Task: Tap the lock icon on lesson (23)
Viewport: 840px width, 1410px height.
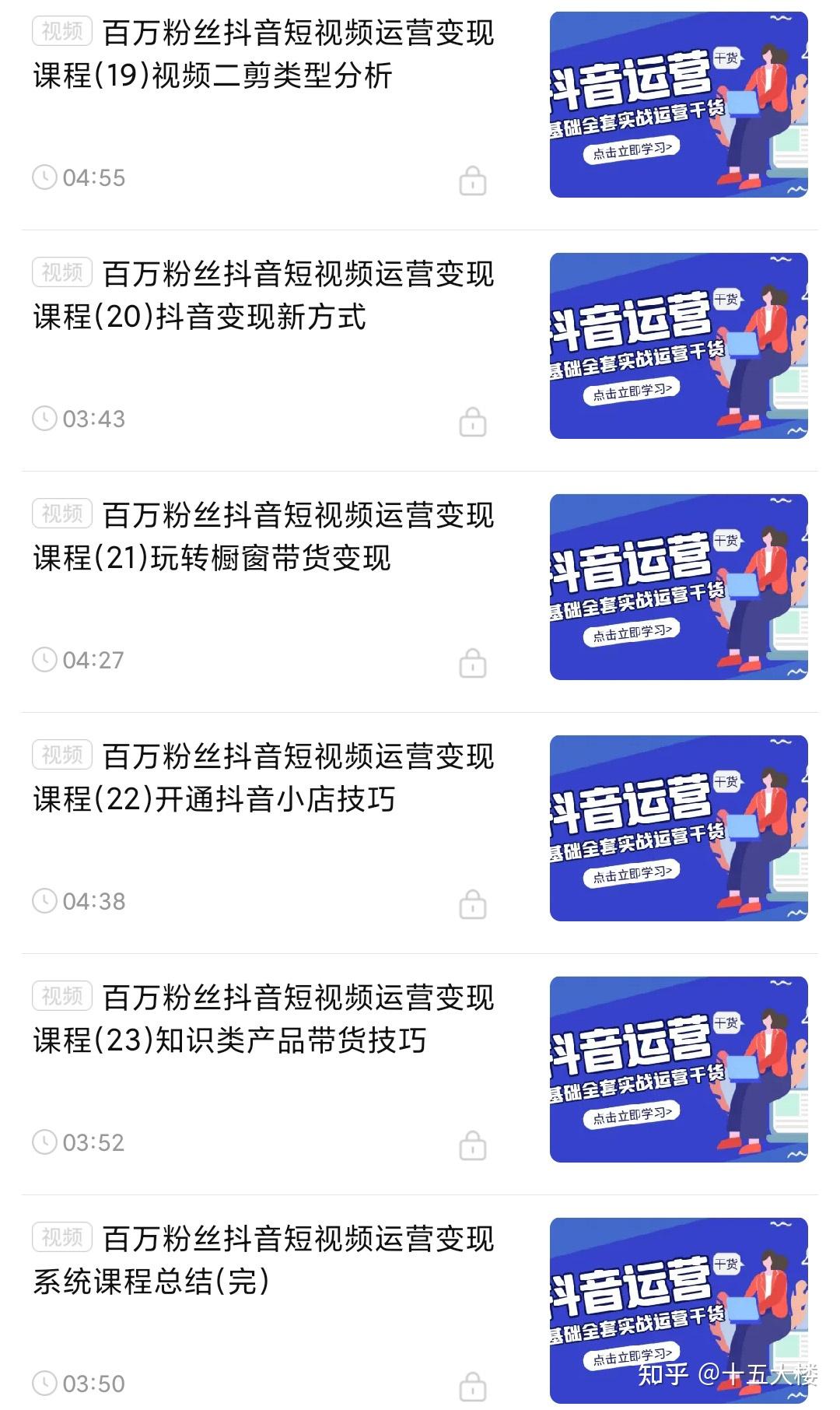Action: [472, 1145]
